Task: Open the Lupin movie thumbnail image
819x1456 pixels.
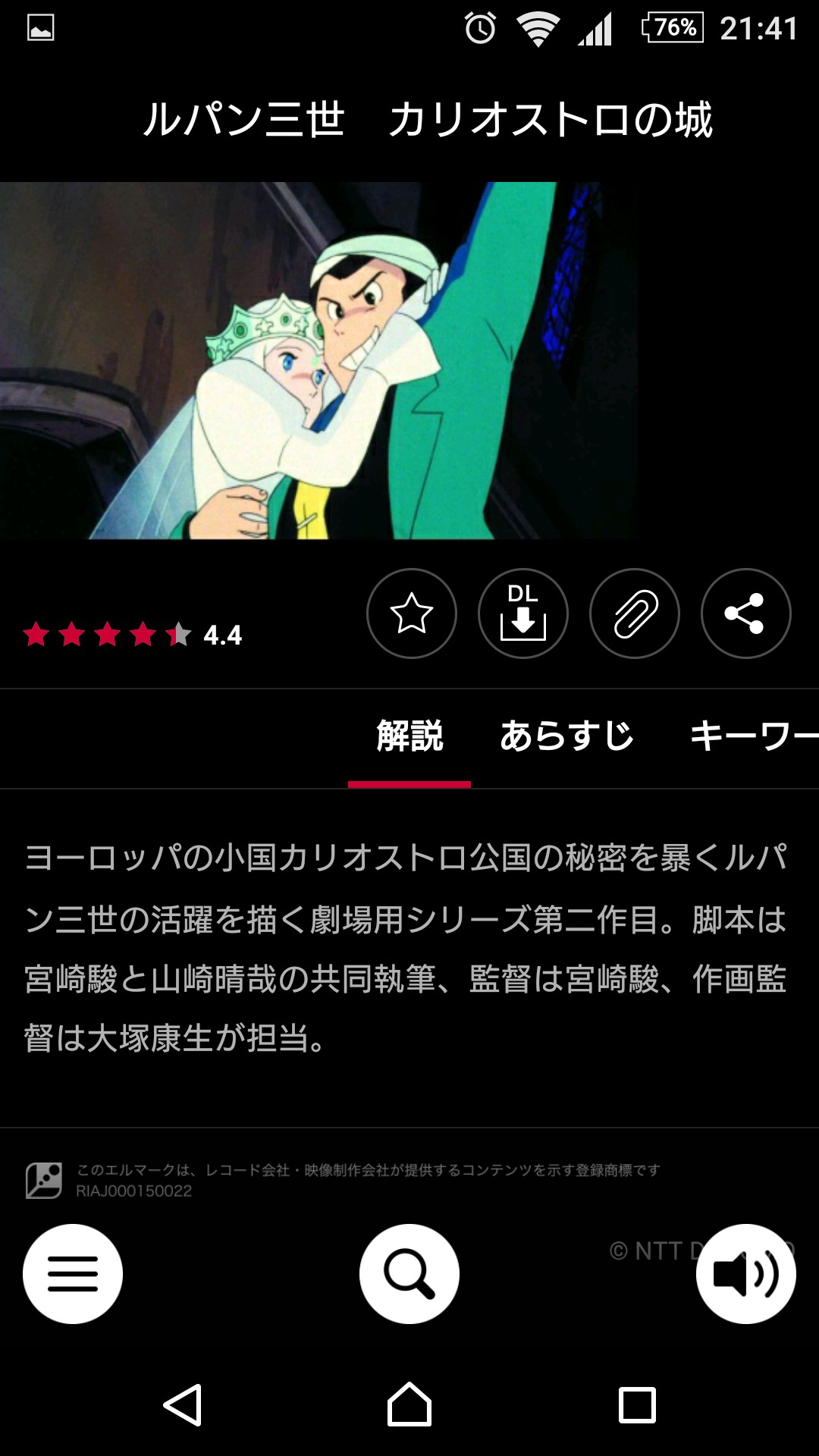Action: pos(318,360)
